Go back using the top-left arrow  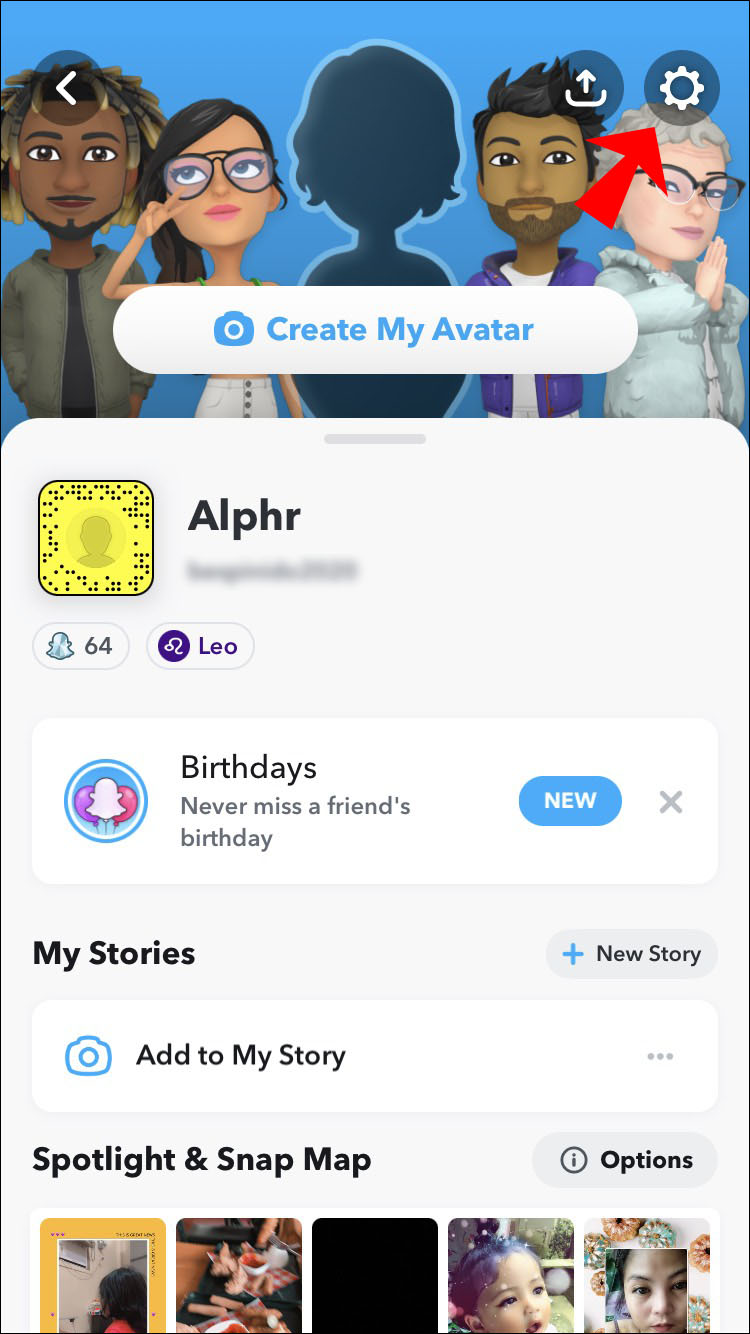point(66,88)
